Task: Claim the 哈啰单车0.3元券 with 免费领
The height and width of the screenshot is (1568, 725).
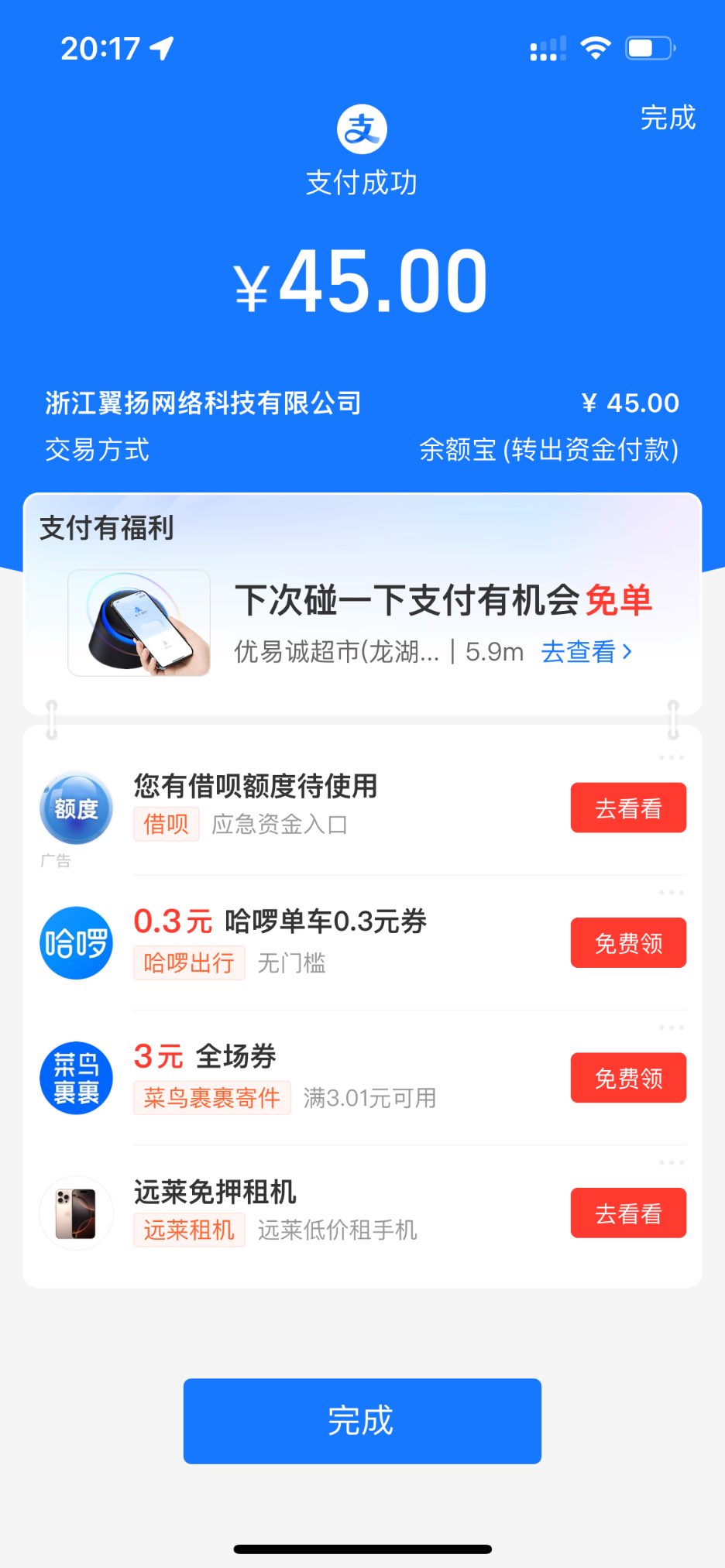Action: pyautogui.click(x=628, y=943)
